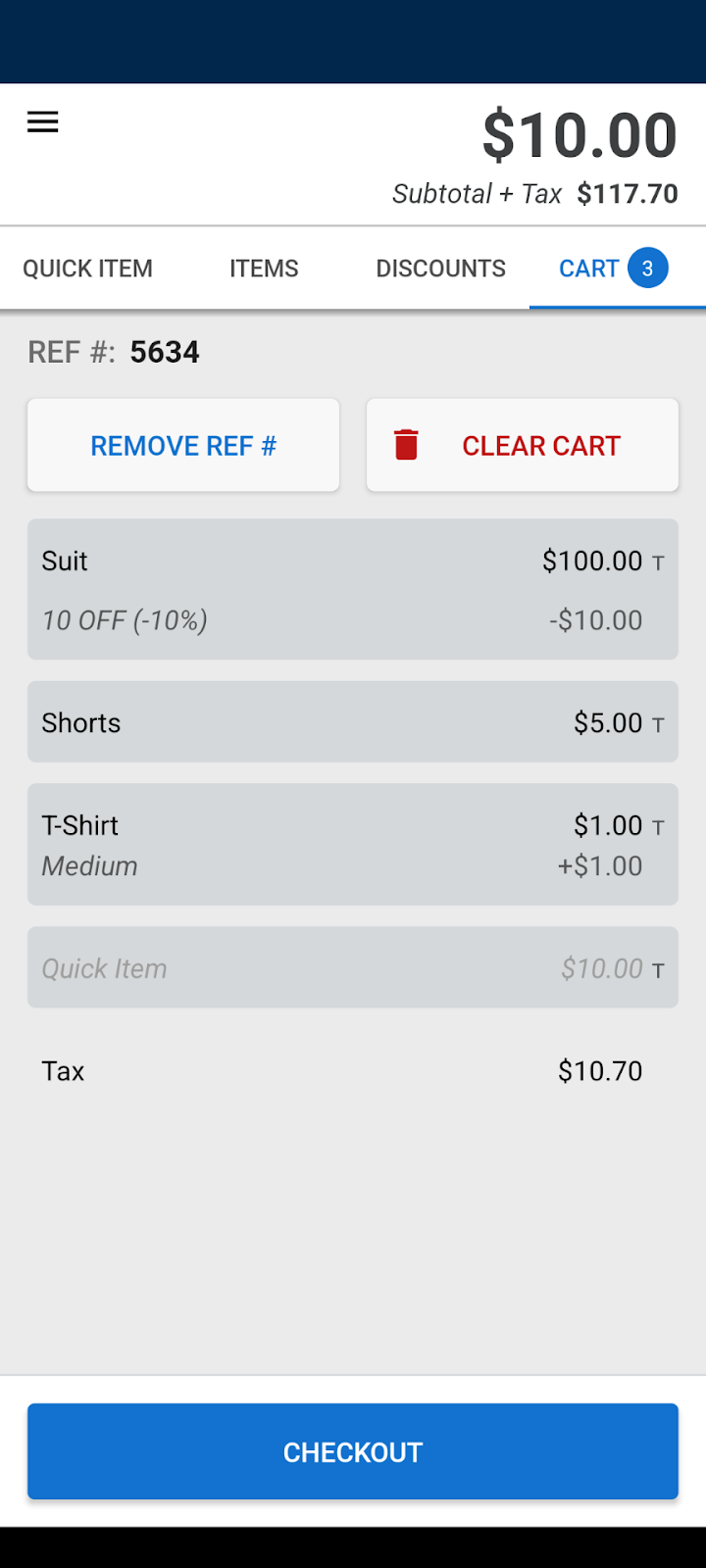Tap the Remove Ref # button
The width and height of the screenshot is (706, 1568).
(183, 445)
